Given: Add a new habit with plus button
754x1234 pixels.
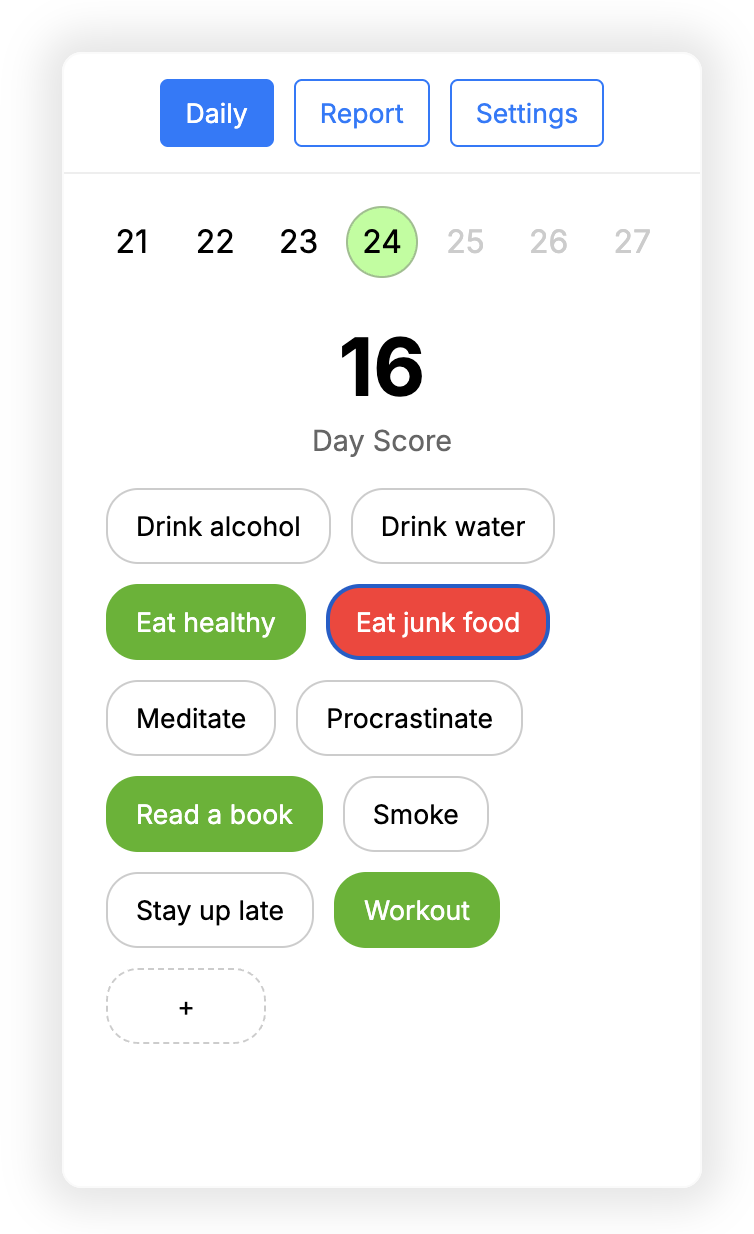Looking at the screenshot, I should point(186,1006).
